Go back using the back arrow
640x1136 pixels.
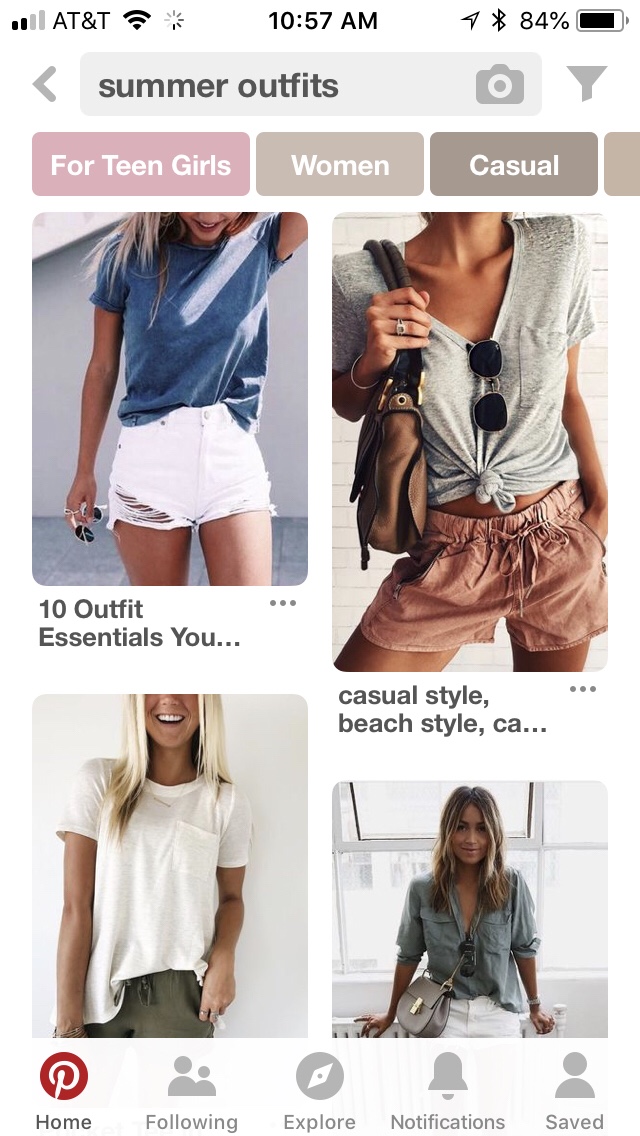[x=45, y=85]
